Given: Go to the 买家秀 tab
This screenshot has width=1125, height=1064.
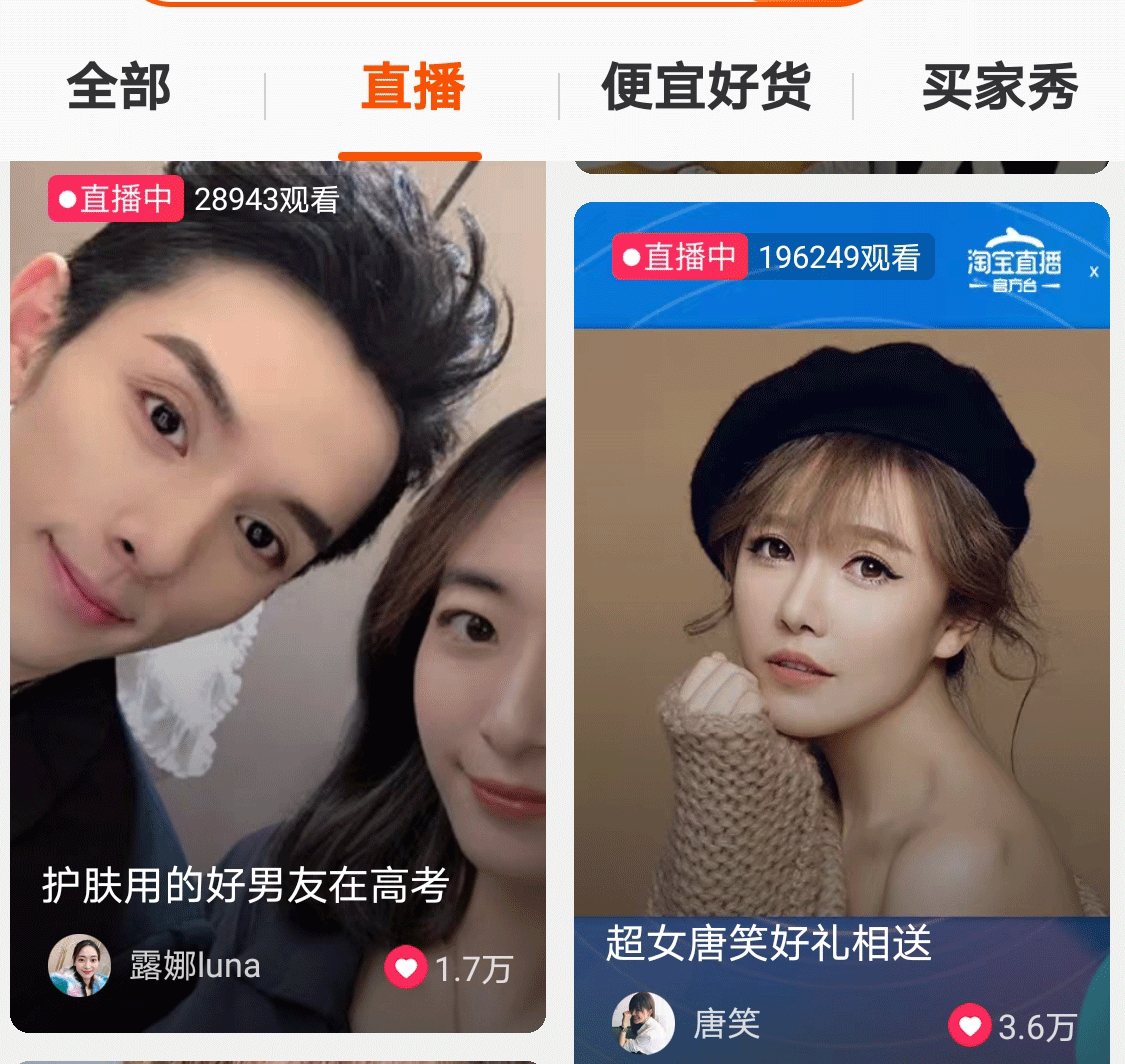Looking at the screenshot, I should point(999,87).
